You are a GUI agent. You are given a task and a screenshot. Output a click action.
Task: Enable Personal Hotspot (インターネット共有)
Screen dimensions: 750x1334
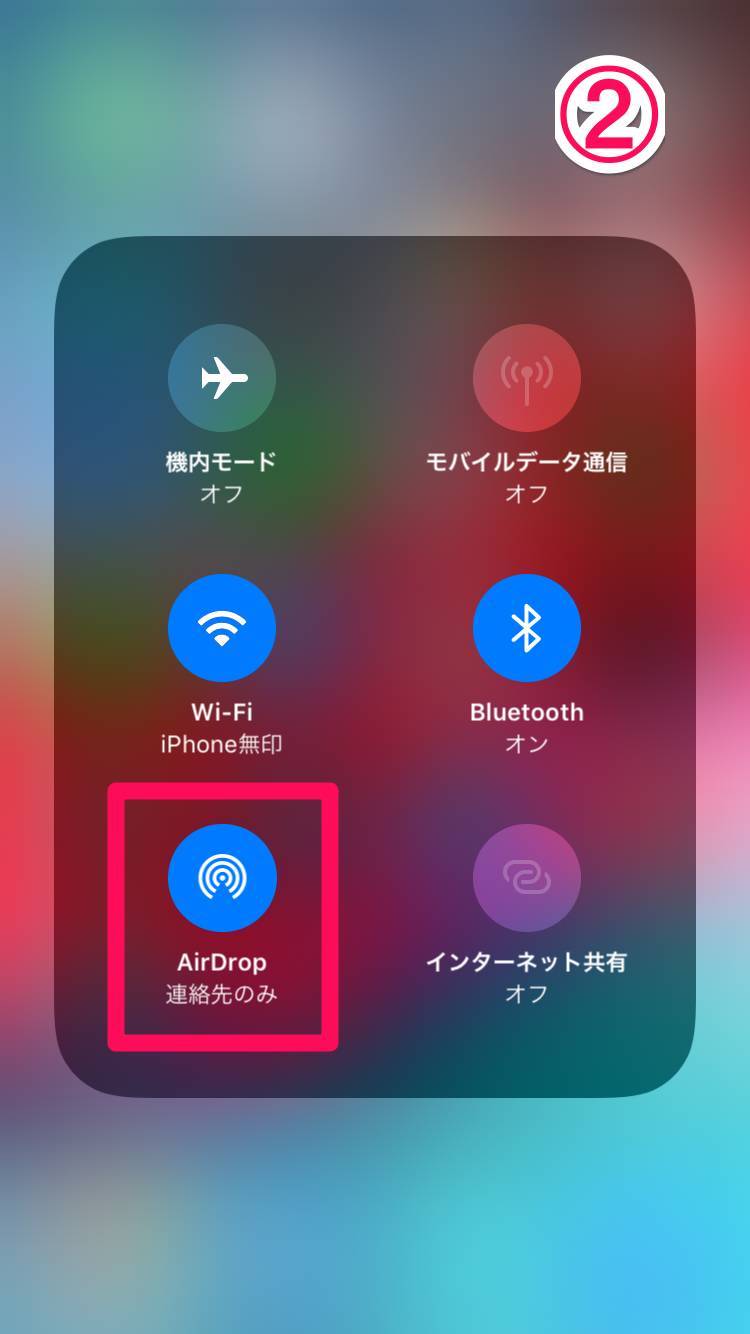pyautogui.click(x=526, y=878)
